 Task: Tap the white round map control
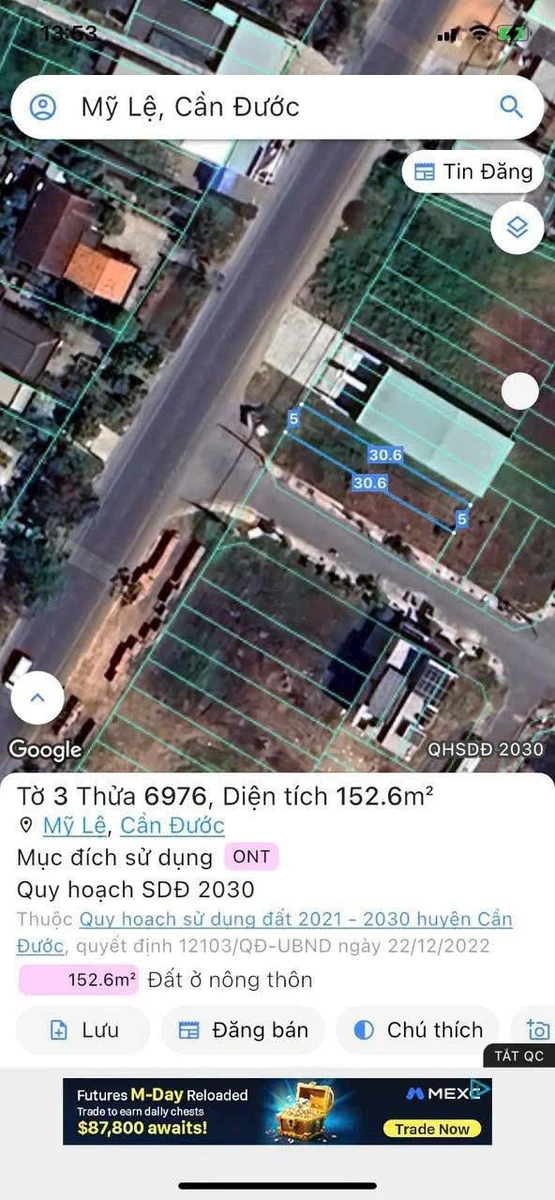click(519, 391)
